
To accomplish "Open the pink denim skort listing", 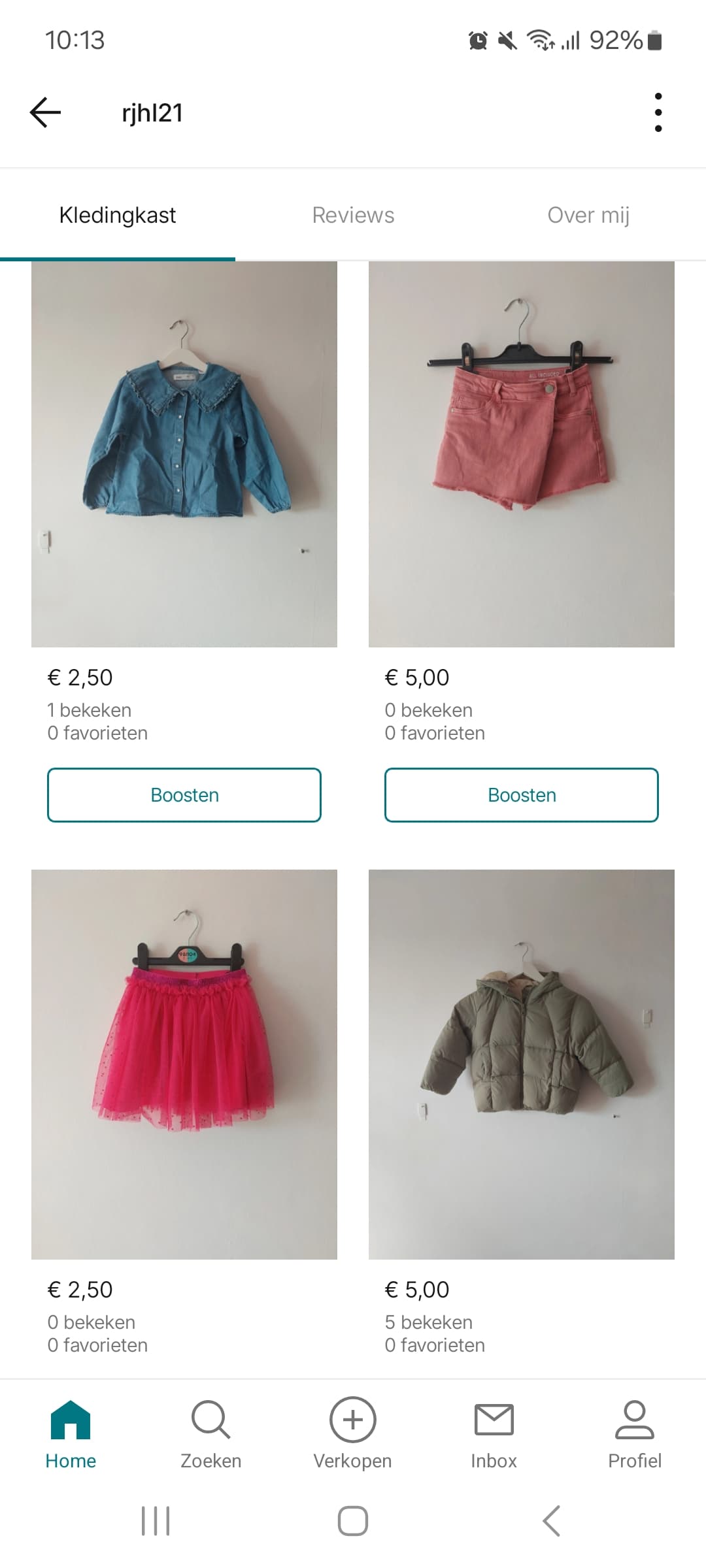I will (x=522, y=454).
